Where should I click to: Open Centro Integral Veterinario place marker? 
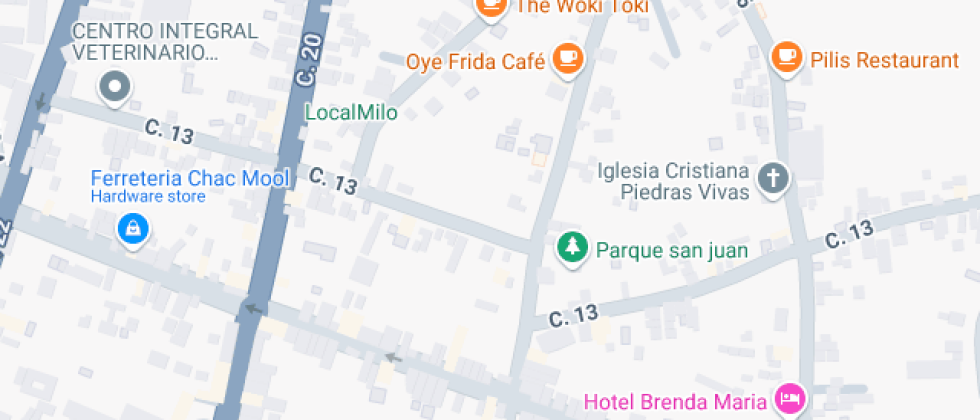(114, 87)
